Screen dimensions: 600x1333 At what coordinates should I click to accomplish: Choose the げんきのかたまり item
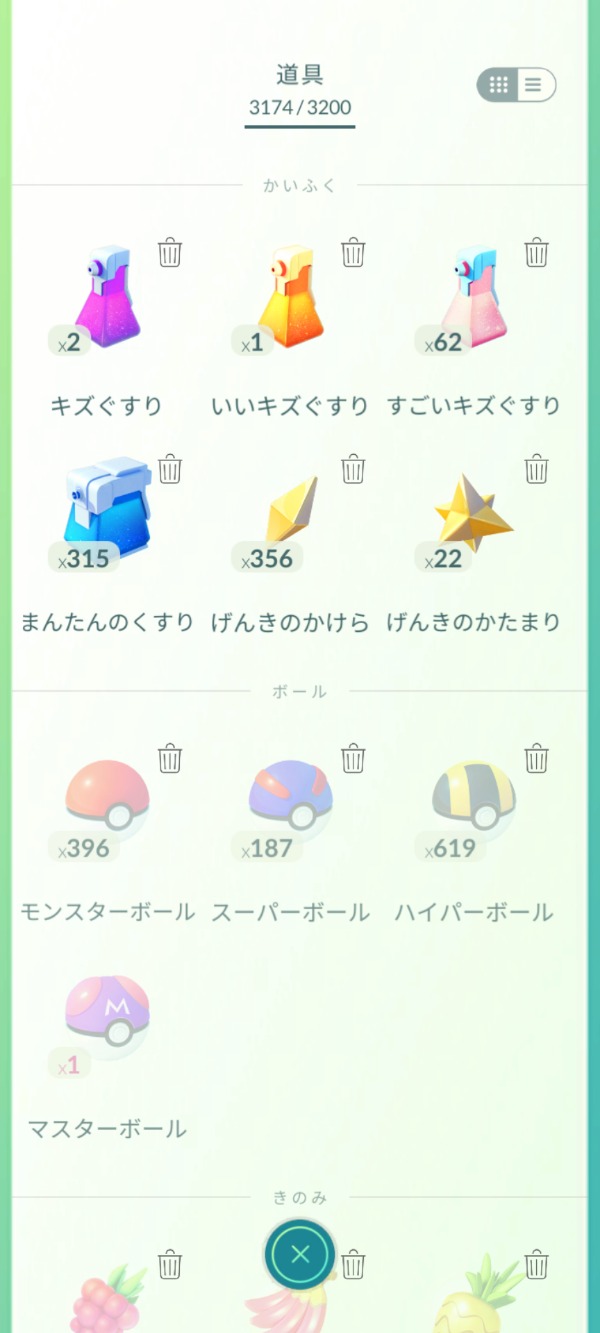[x=474, y=515]
